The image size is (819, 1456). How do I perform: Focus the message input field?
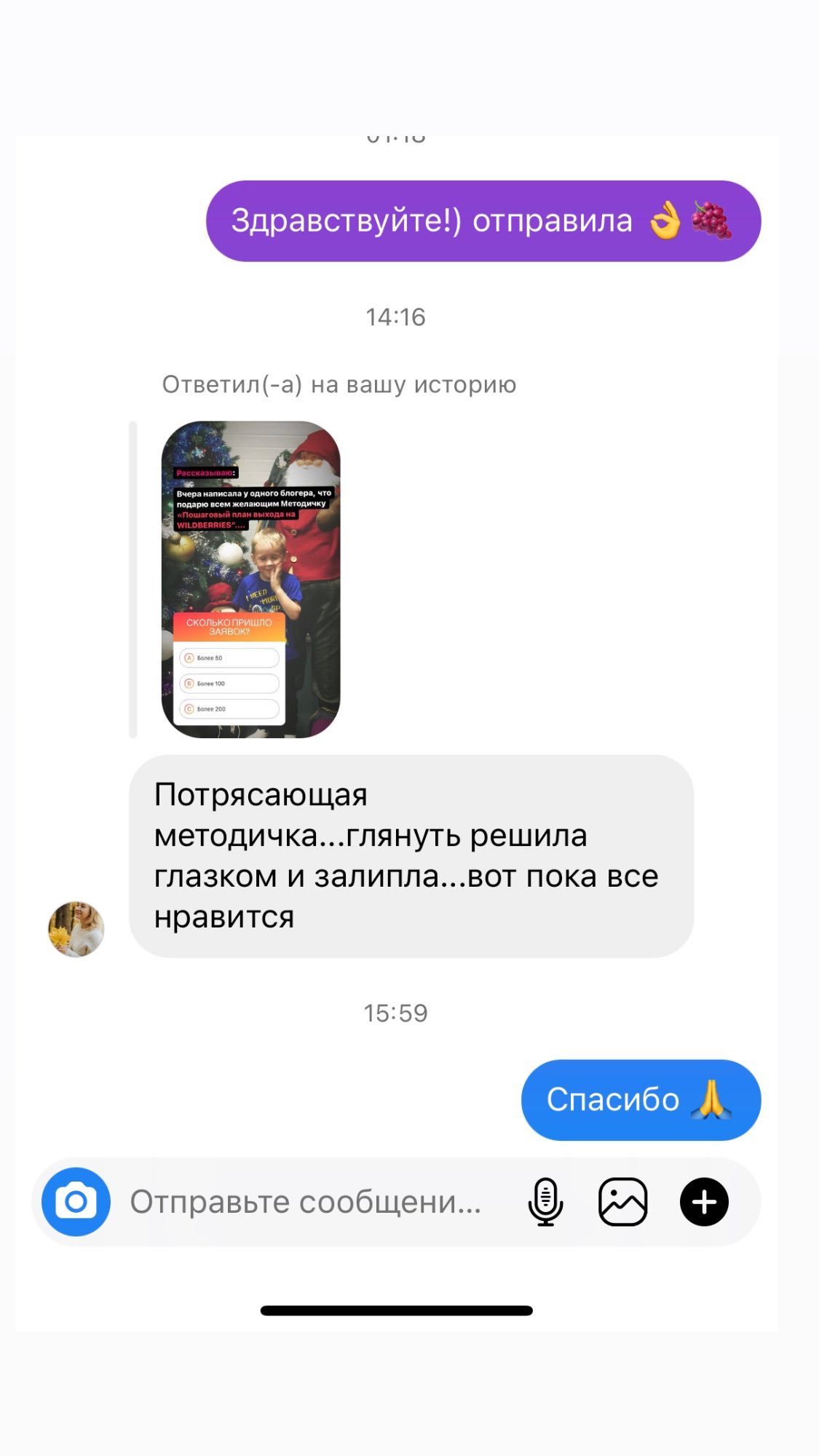pyautogui.click(x=306, y=1202)
